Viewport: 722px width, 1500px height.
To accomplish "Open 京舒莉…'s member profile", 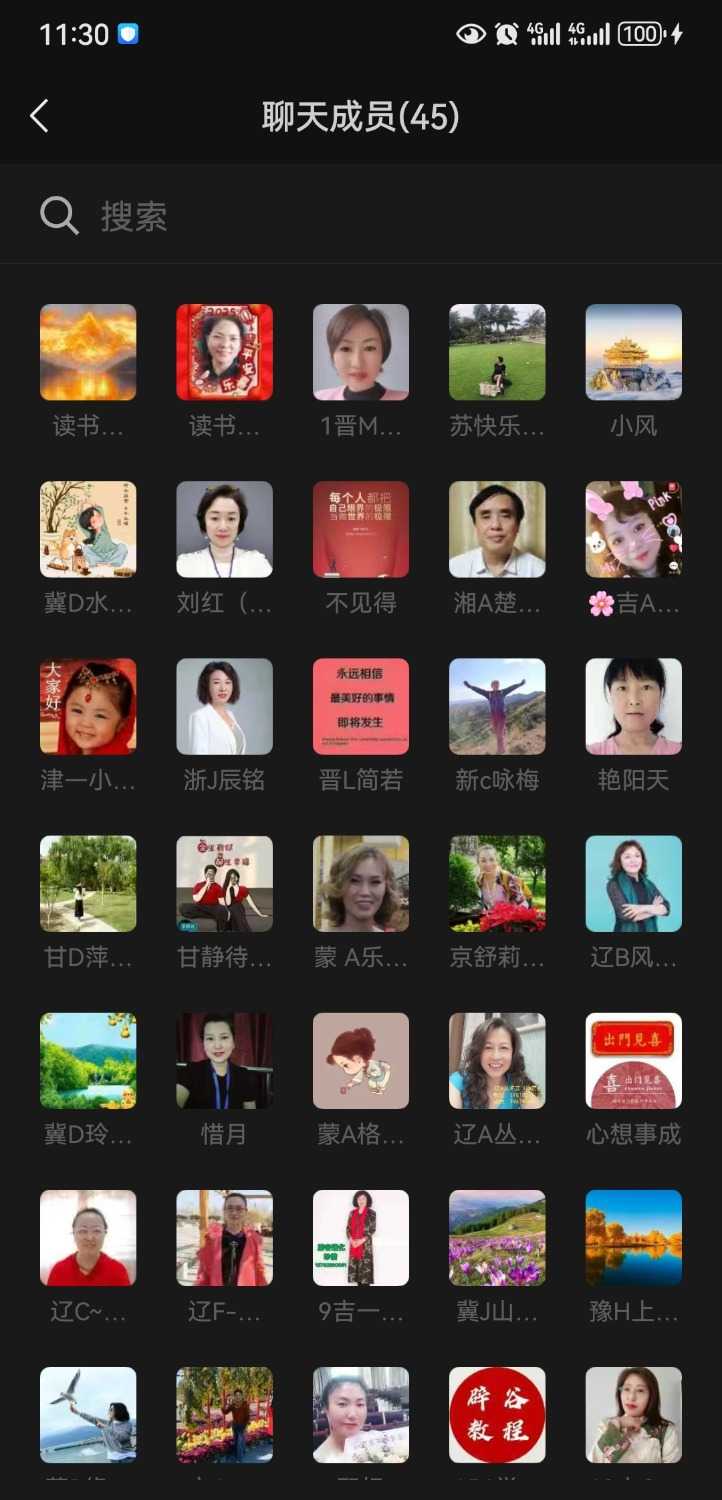I will (497, 884).
